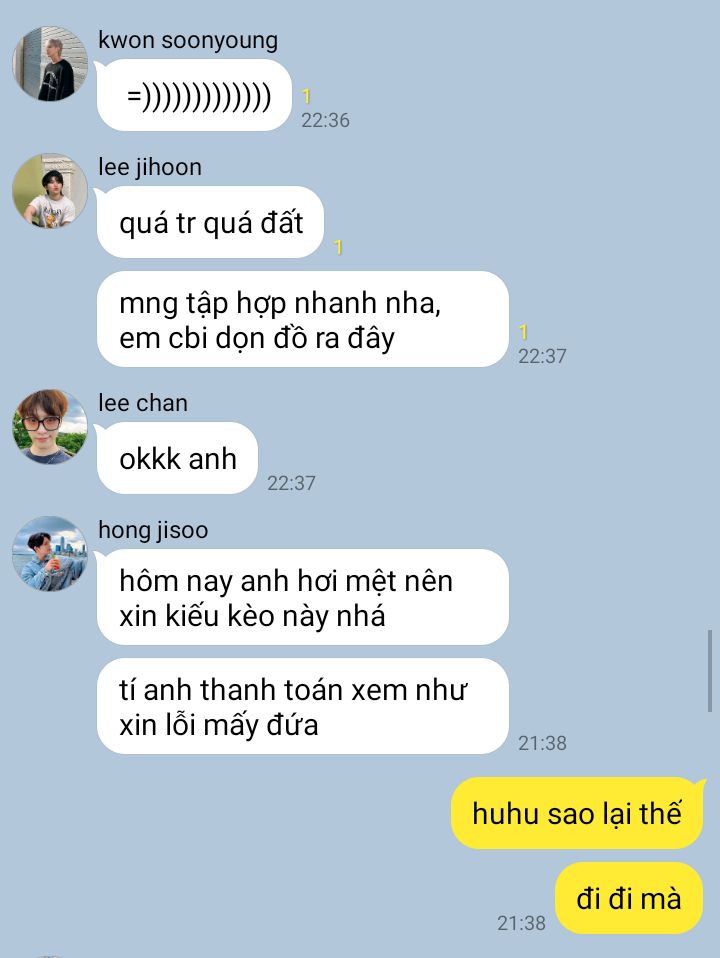
Task: Tap hong jisoo's profile avatar
Action: [x=50, y=554]
